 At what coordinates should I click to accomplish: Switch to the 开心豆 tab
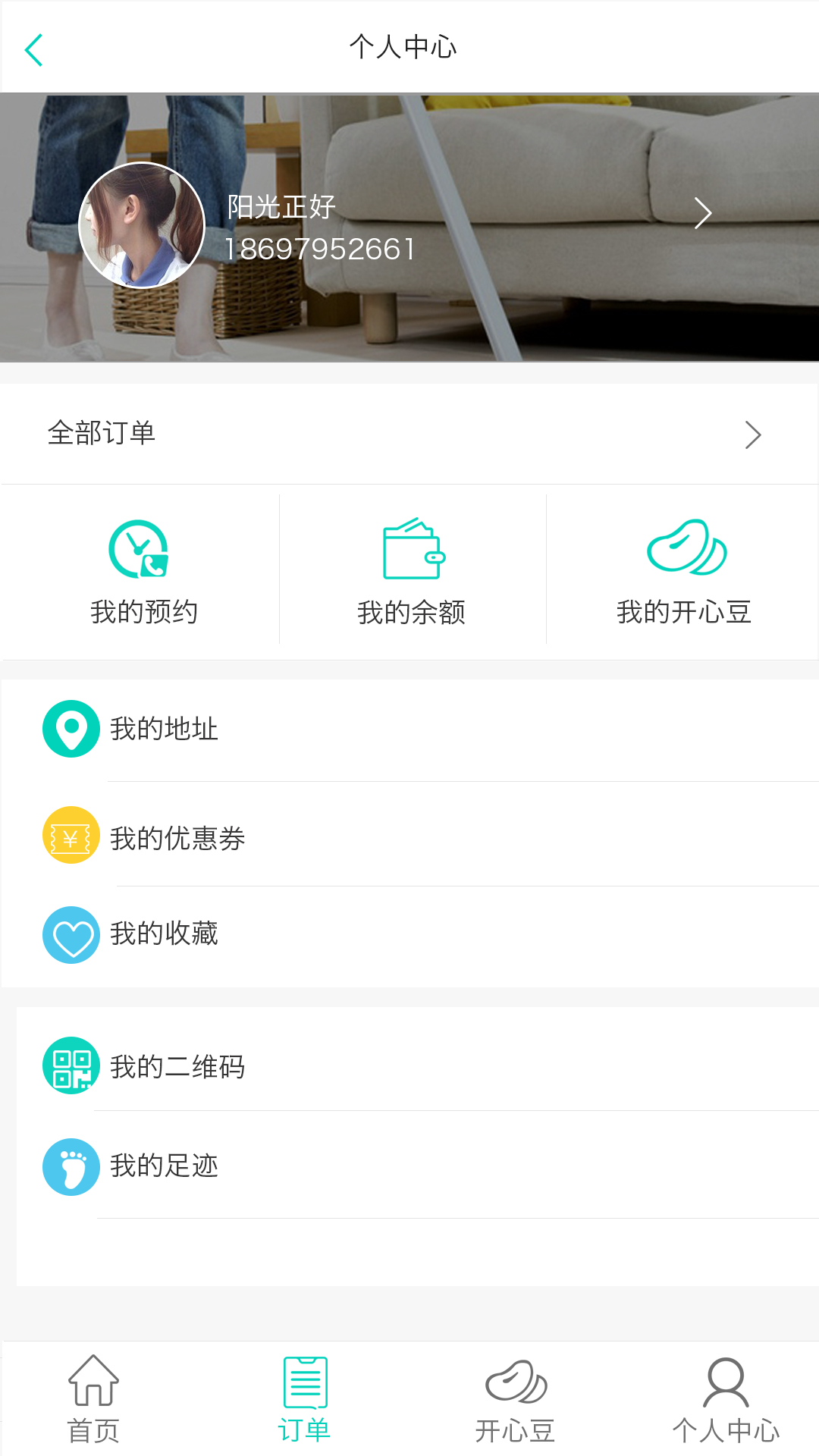[x=516, y=1399]
